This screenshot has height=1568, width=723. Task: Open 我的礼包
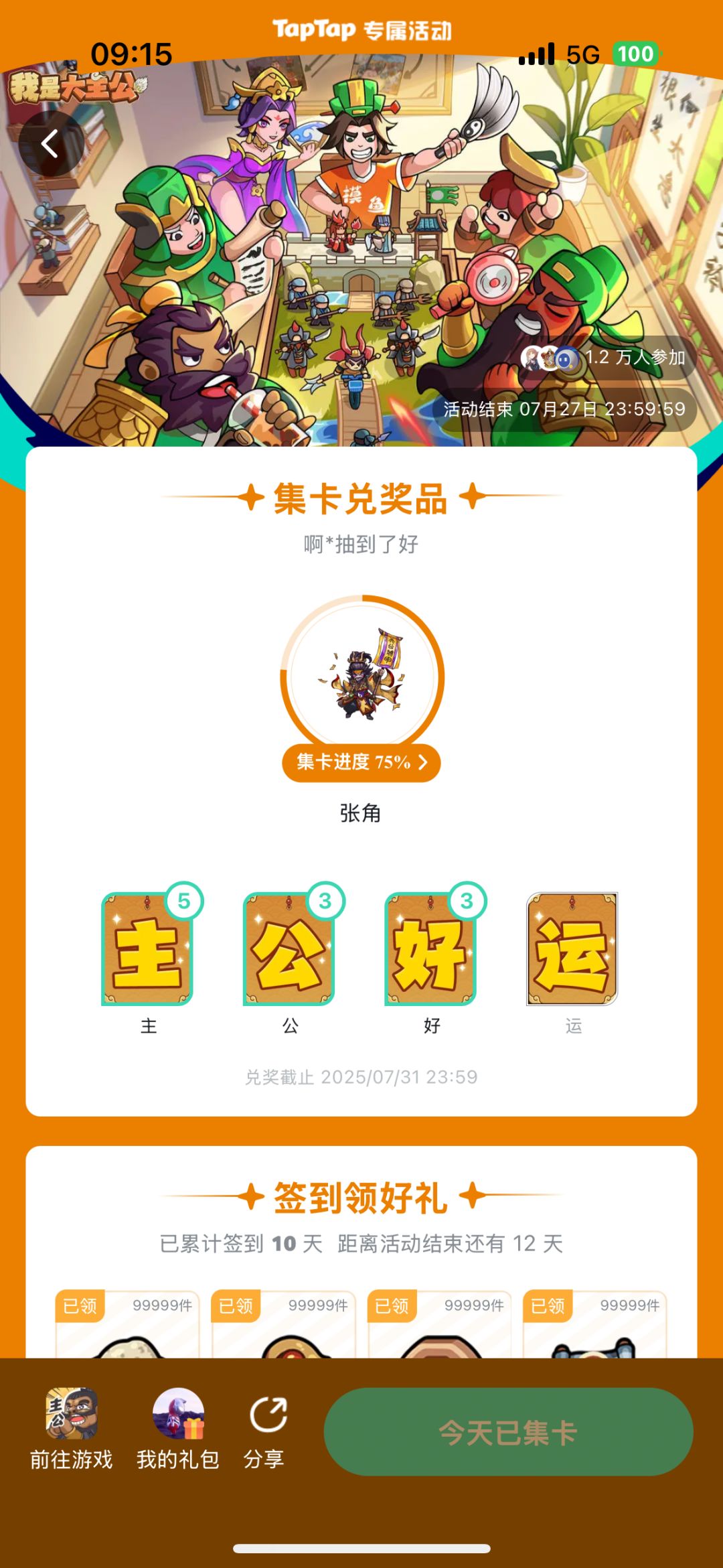click(x=178, y=1430)
